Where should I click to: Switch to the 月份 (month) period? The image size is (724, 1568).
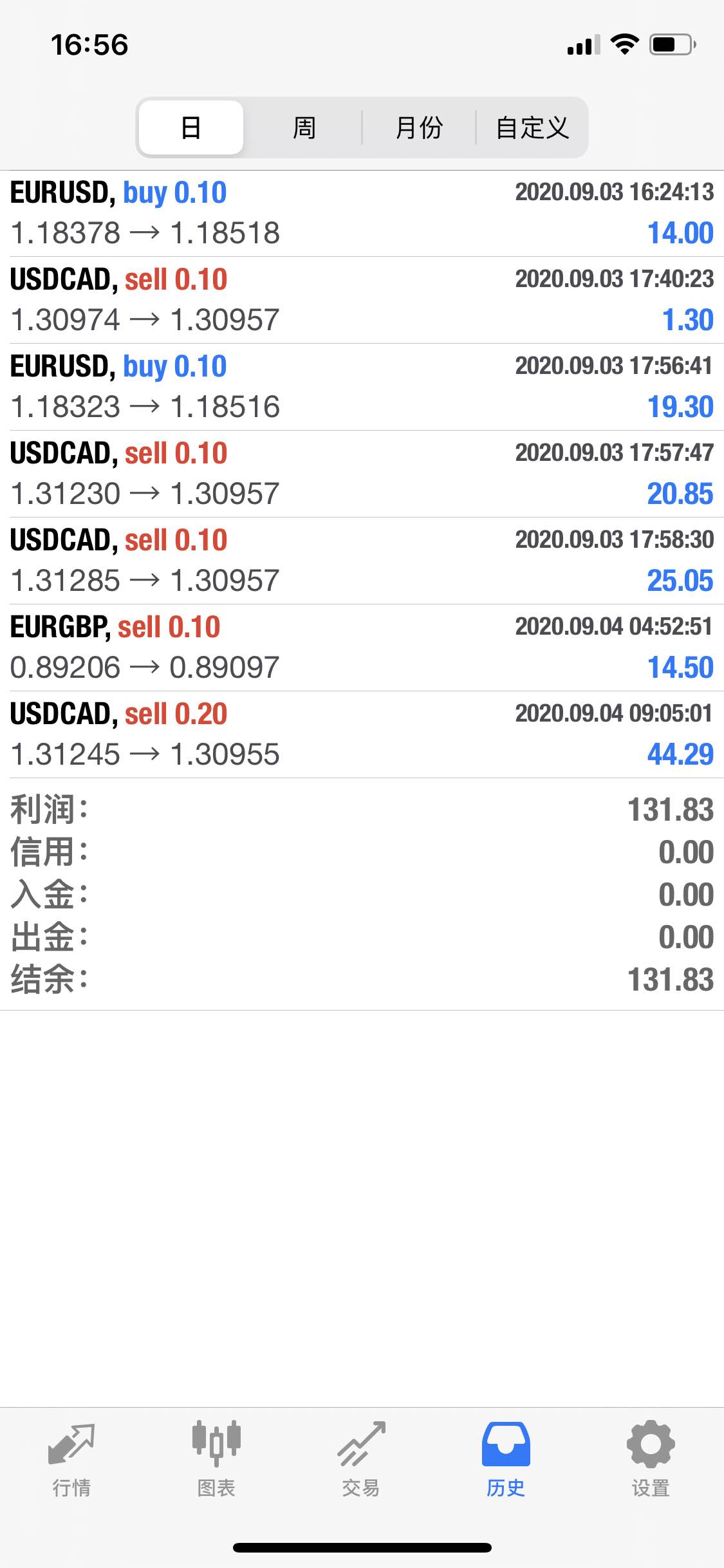pyautogui.click(x=419, y=127)
